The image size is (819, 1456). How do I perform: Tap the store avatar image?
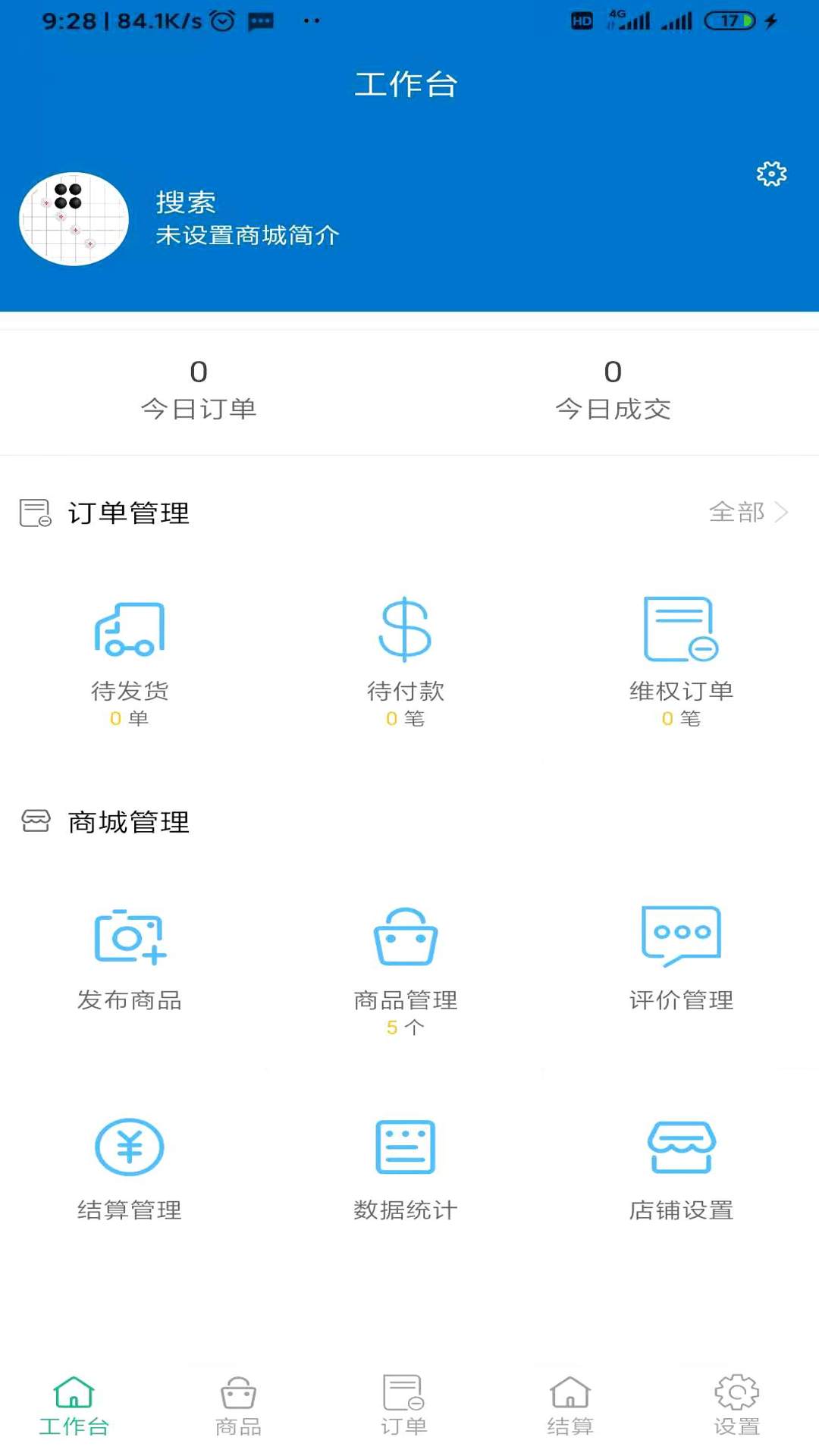pyautogui.click(x=74, y=219)
